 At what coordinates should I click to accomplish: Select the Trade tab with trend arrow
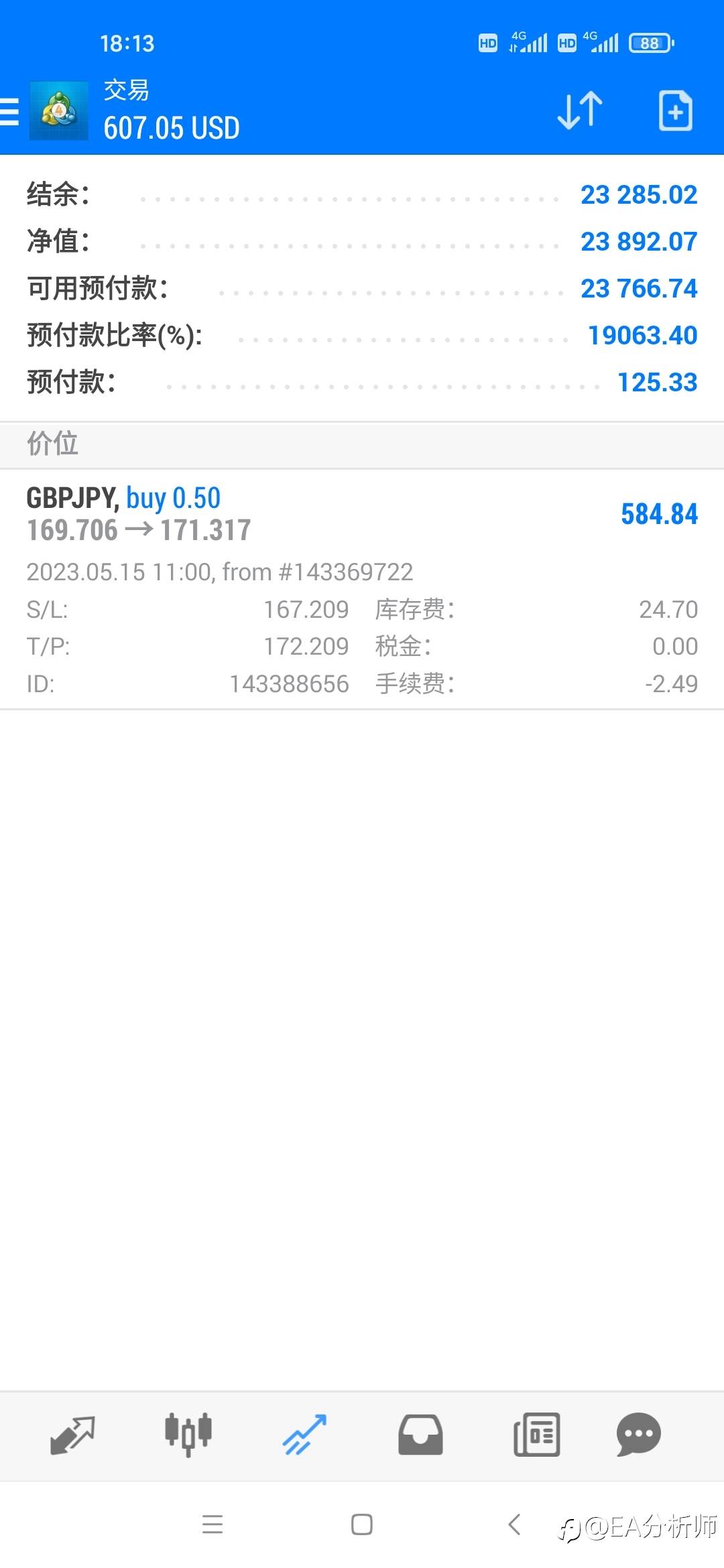click(304, 1435)
